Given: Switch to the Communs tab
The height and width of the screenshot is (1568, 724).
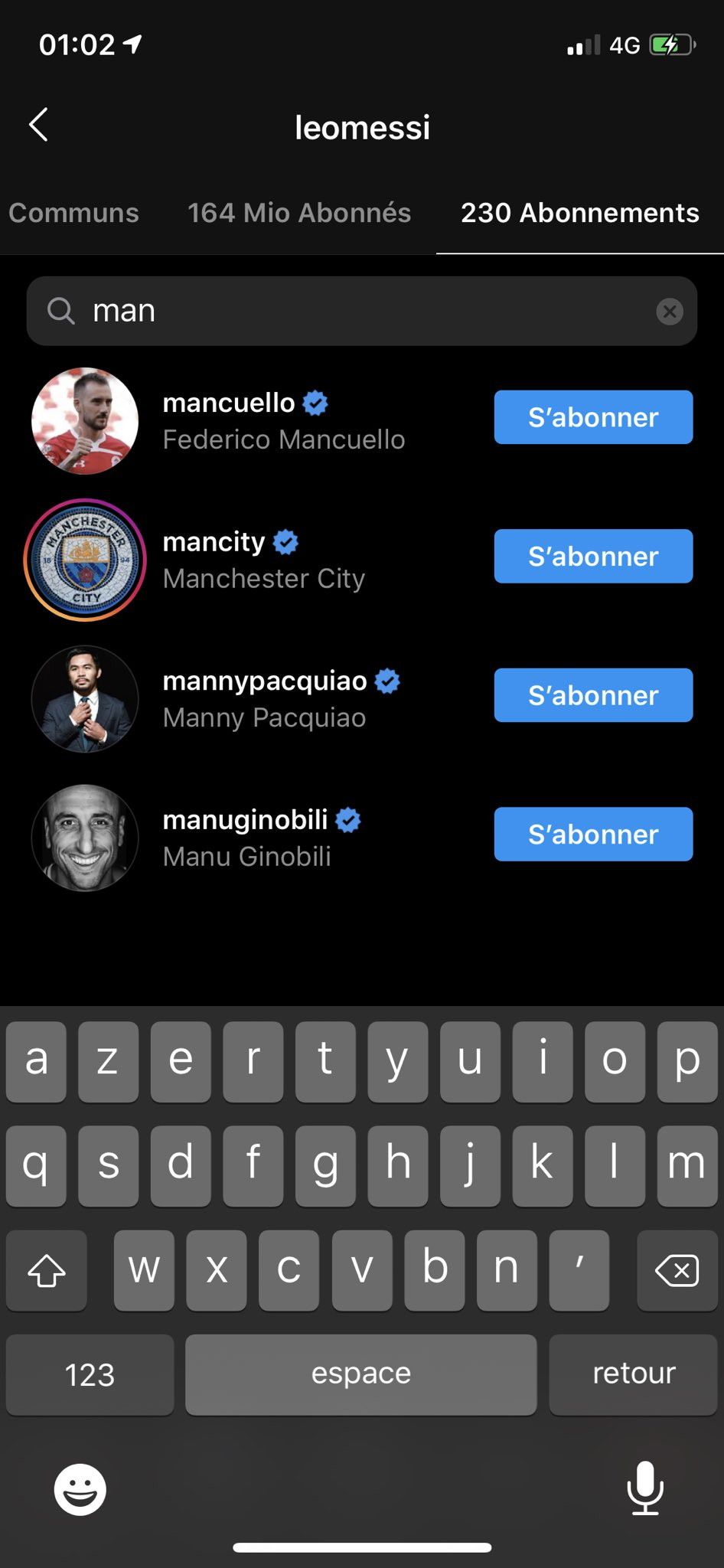Looking at the screenshot, I should 73,213.
